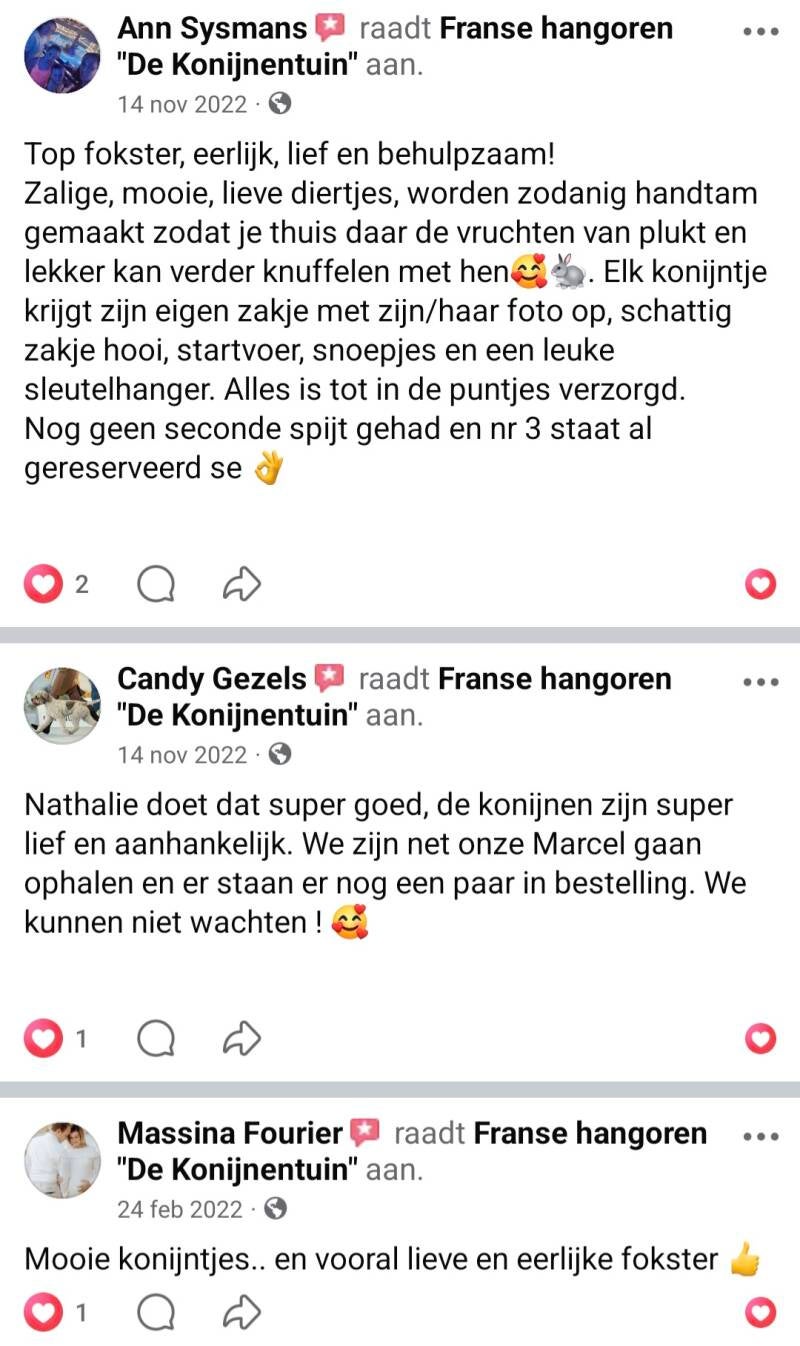Open Massina Fourier's profile picture

tap(62, 1159)
